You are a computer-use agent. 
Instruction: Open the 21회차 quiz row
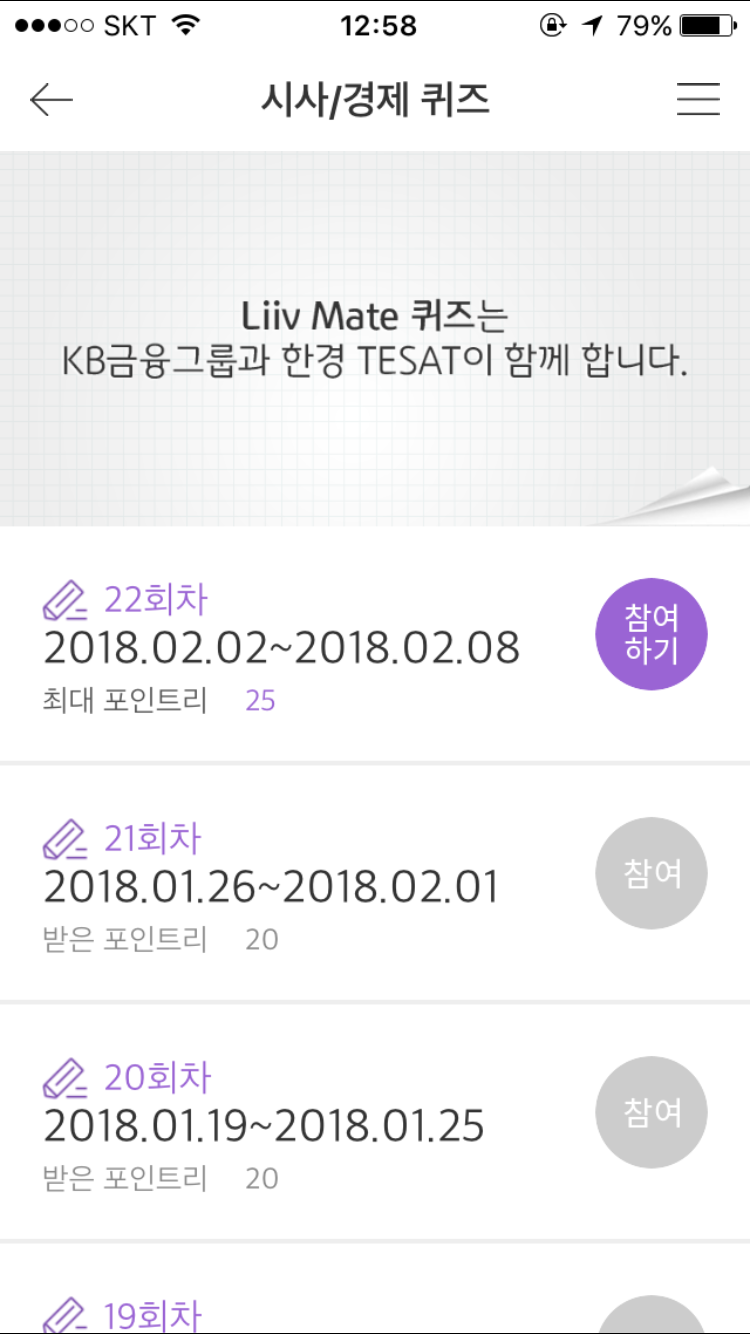tap(375, 883)
